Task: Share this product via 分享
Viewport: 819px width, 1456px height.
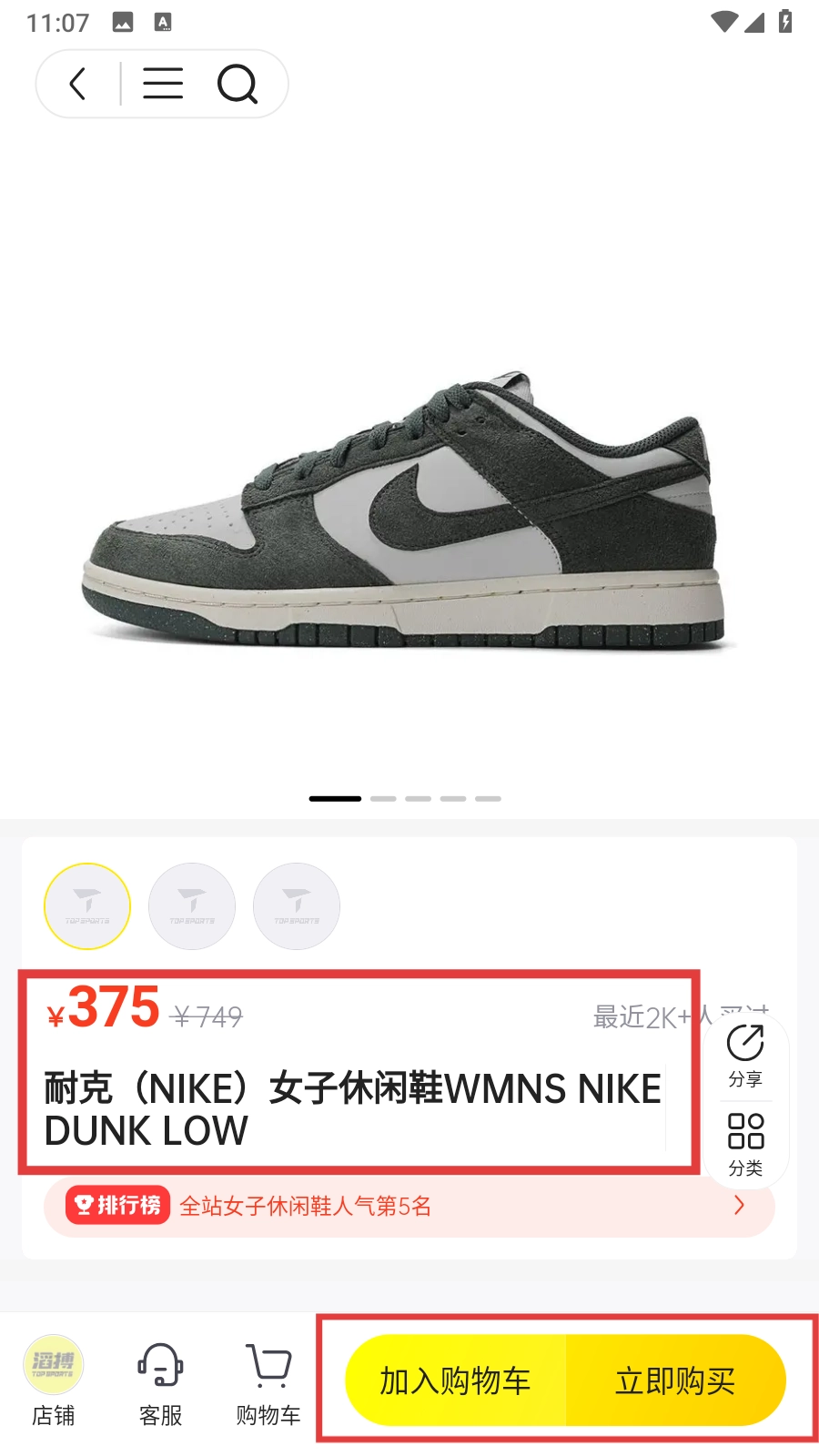Action: 745,1056
